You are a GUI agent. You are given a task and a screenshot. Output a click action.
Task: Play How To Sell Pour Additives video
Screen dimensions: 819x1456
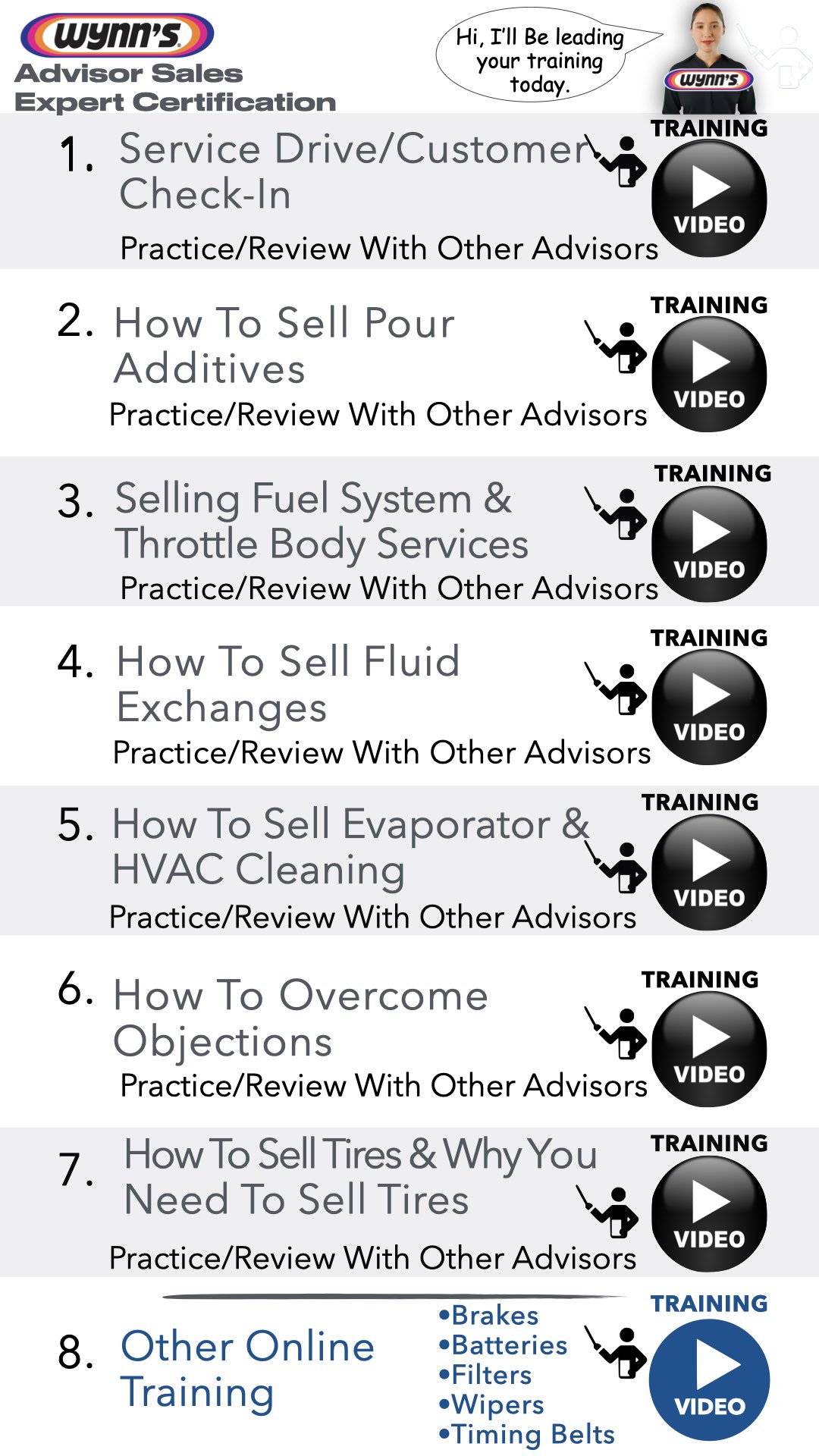709,375
